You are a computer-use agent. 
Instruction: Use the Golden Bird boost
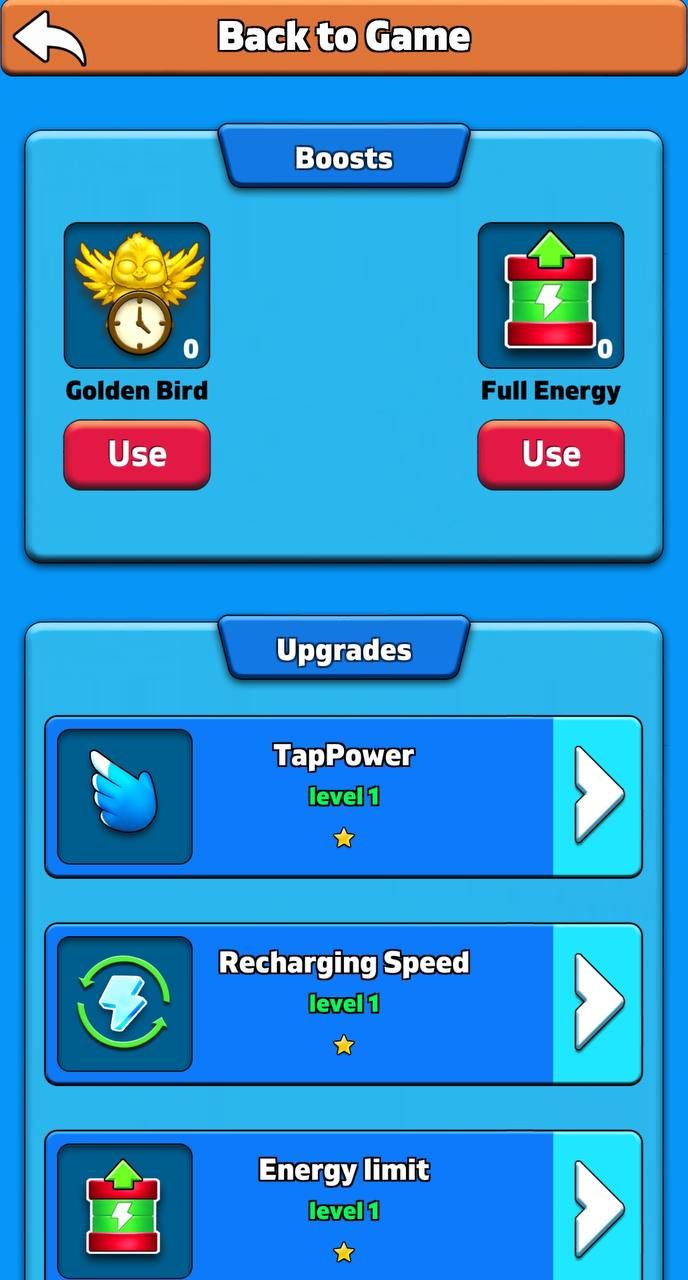[137, 454]
